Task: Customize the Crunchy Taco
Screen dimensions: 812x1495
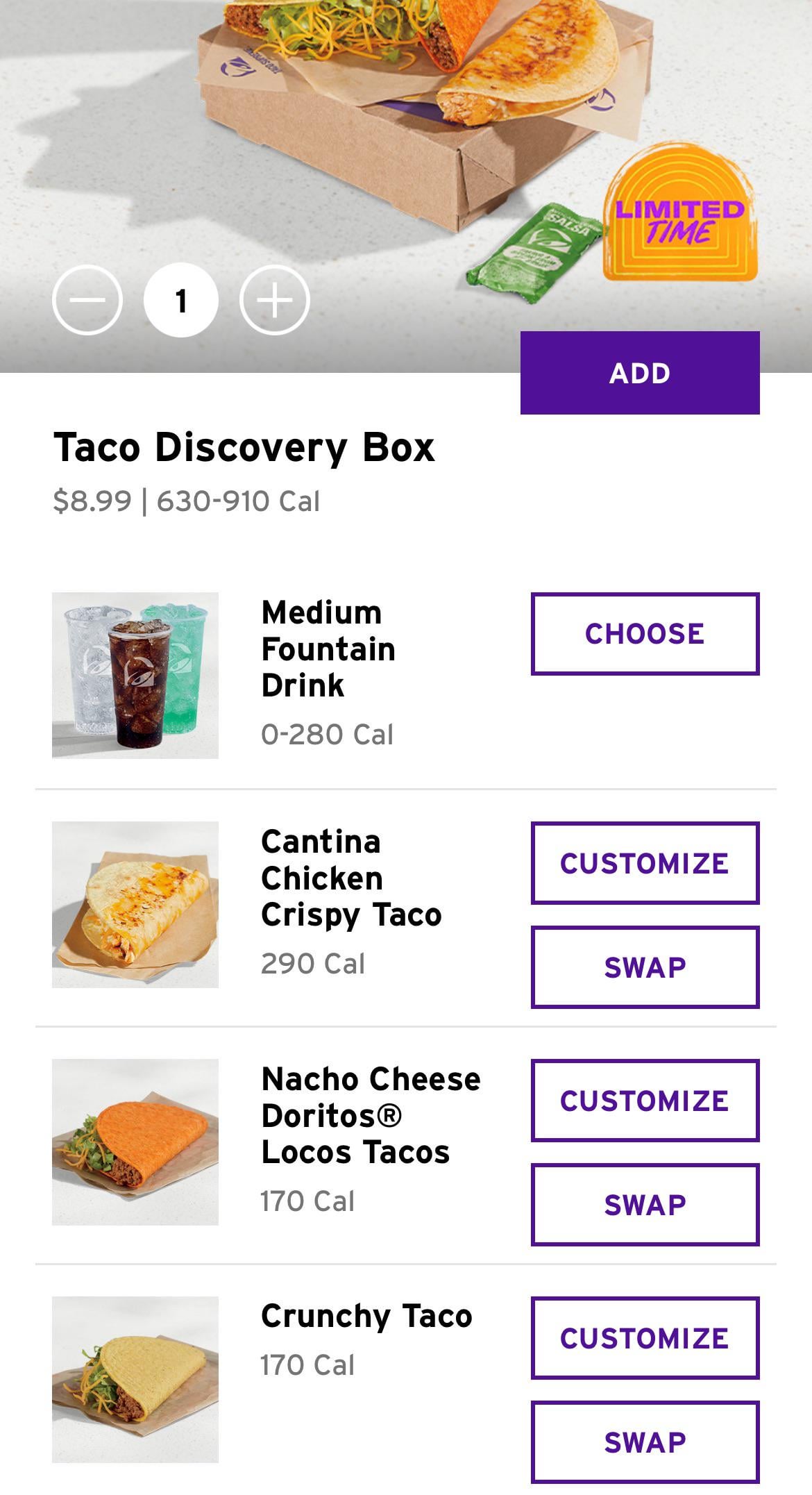Action: coord(645,1338)
